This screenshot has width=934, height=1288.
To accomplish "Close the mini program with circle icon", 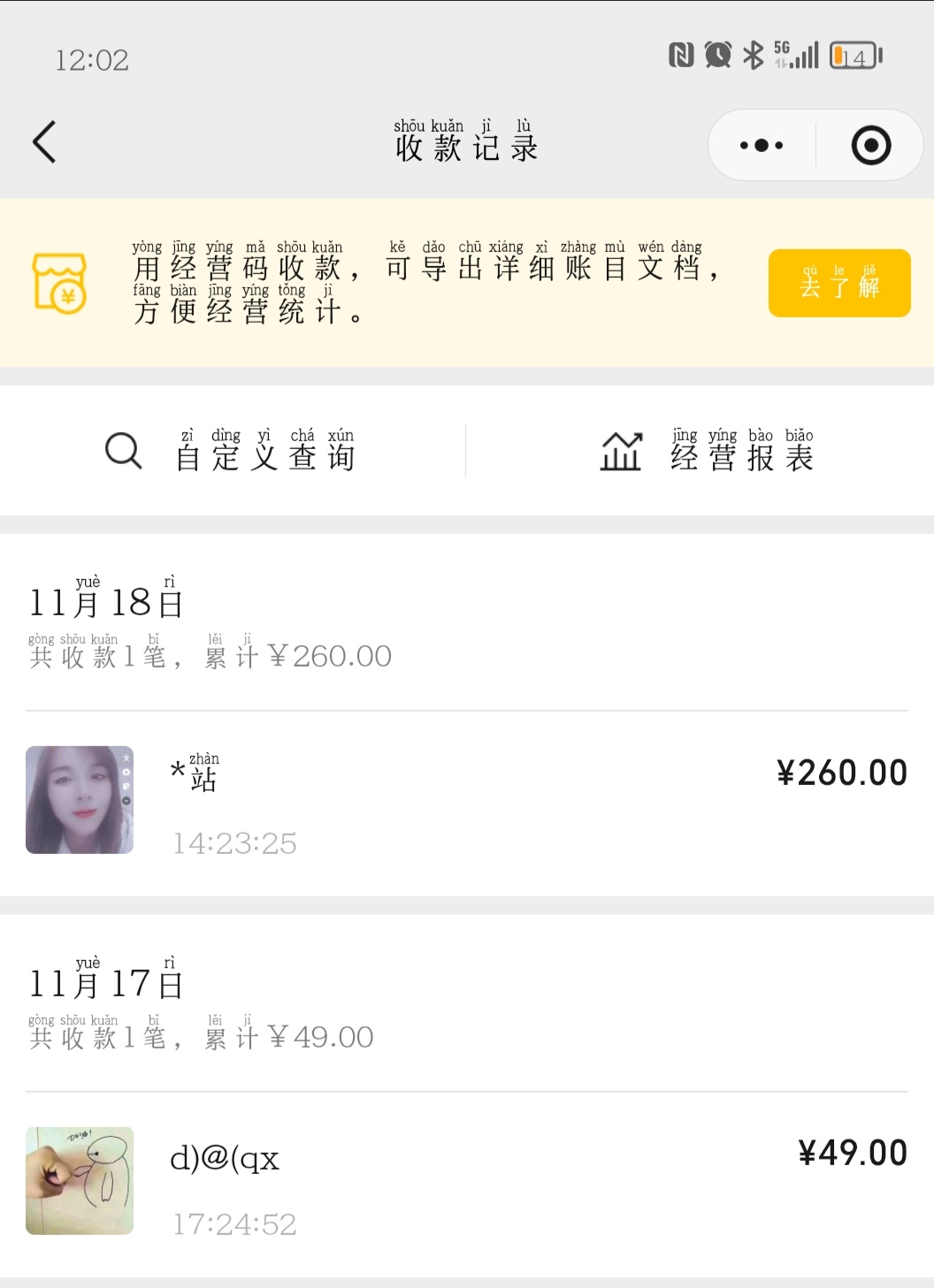I will tap(871, 146).
